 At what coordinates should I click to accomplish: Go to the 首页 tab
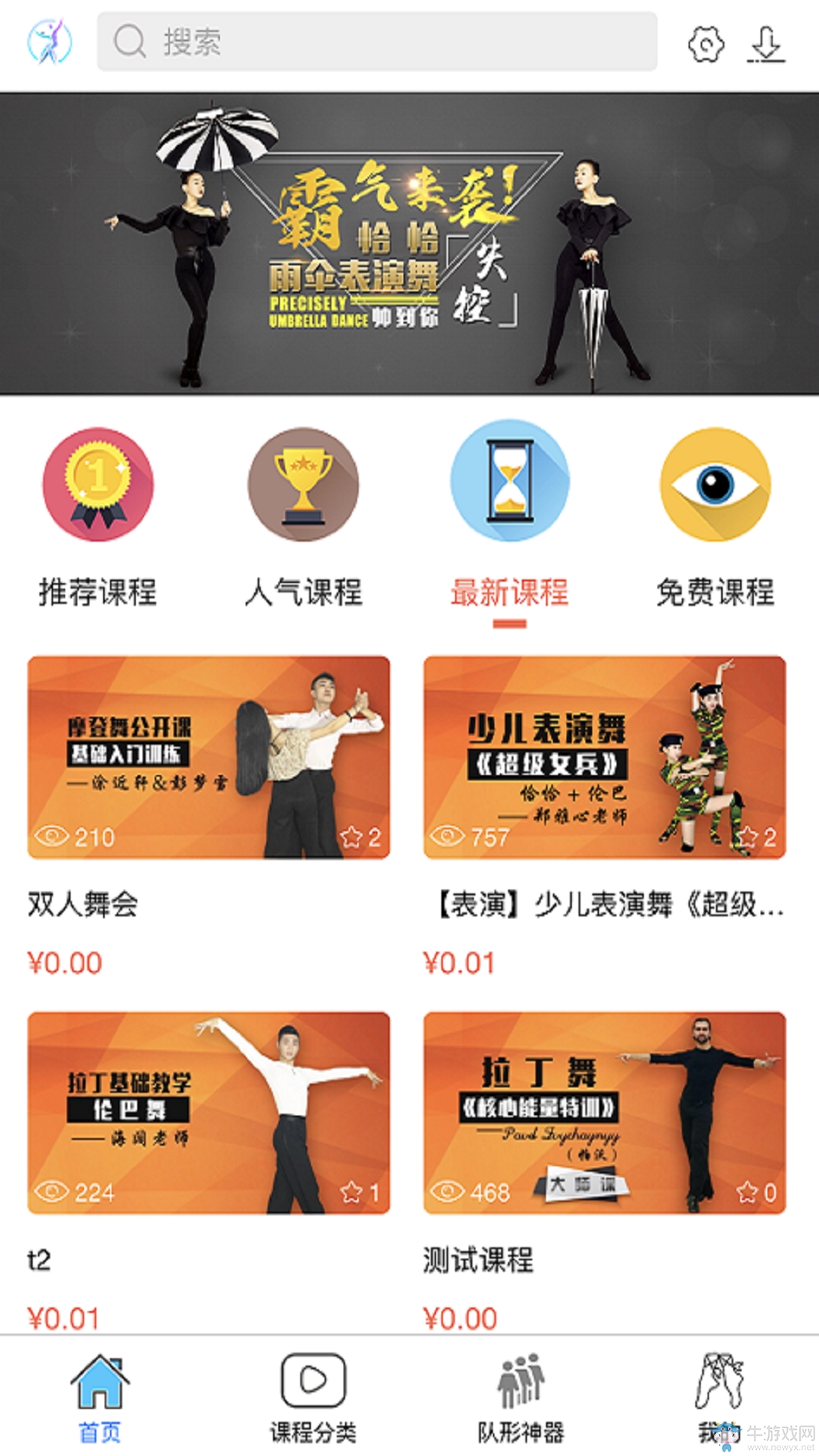[99, 1398]
